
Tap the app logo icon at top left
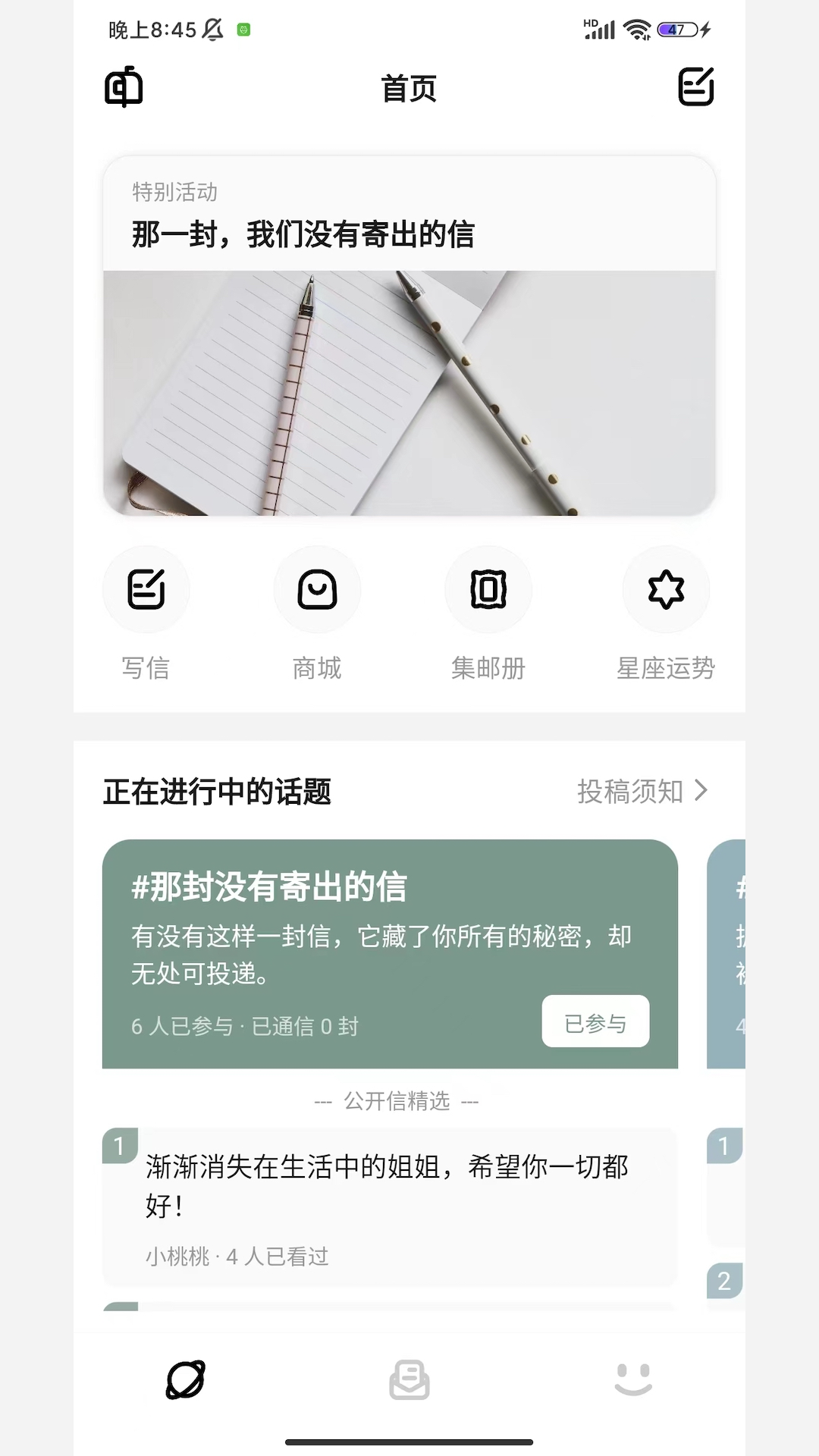(x=124, y=89)
